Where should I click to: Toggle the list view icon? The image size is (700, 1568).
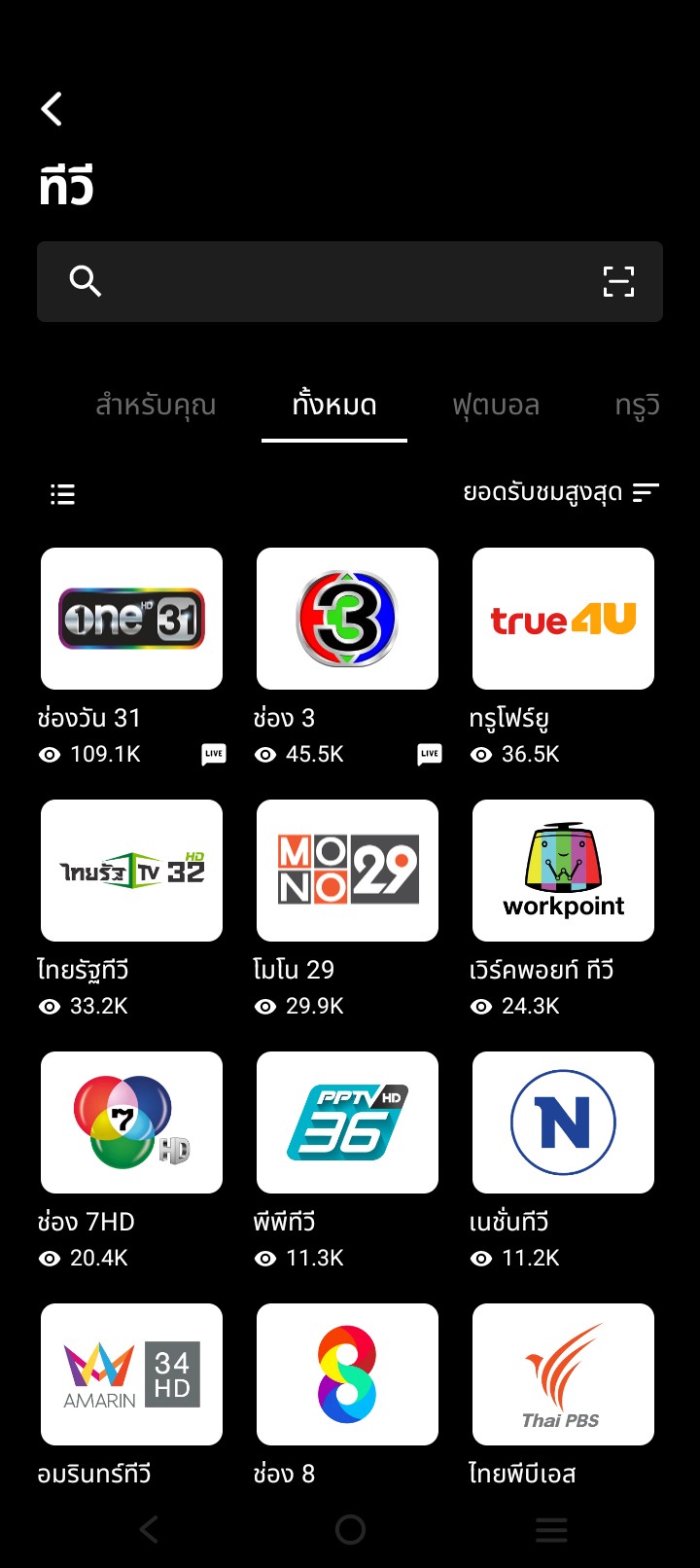62,494
